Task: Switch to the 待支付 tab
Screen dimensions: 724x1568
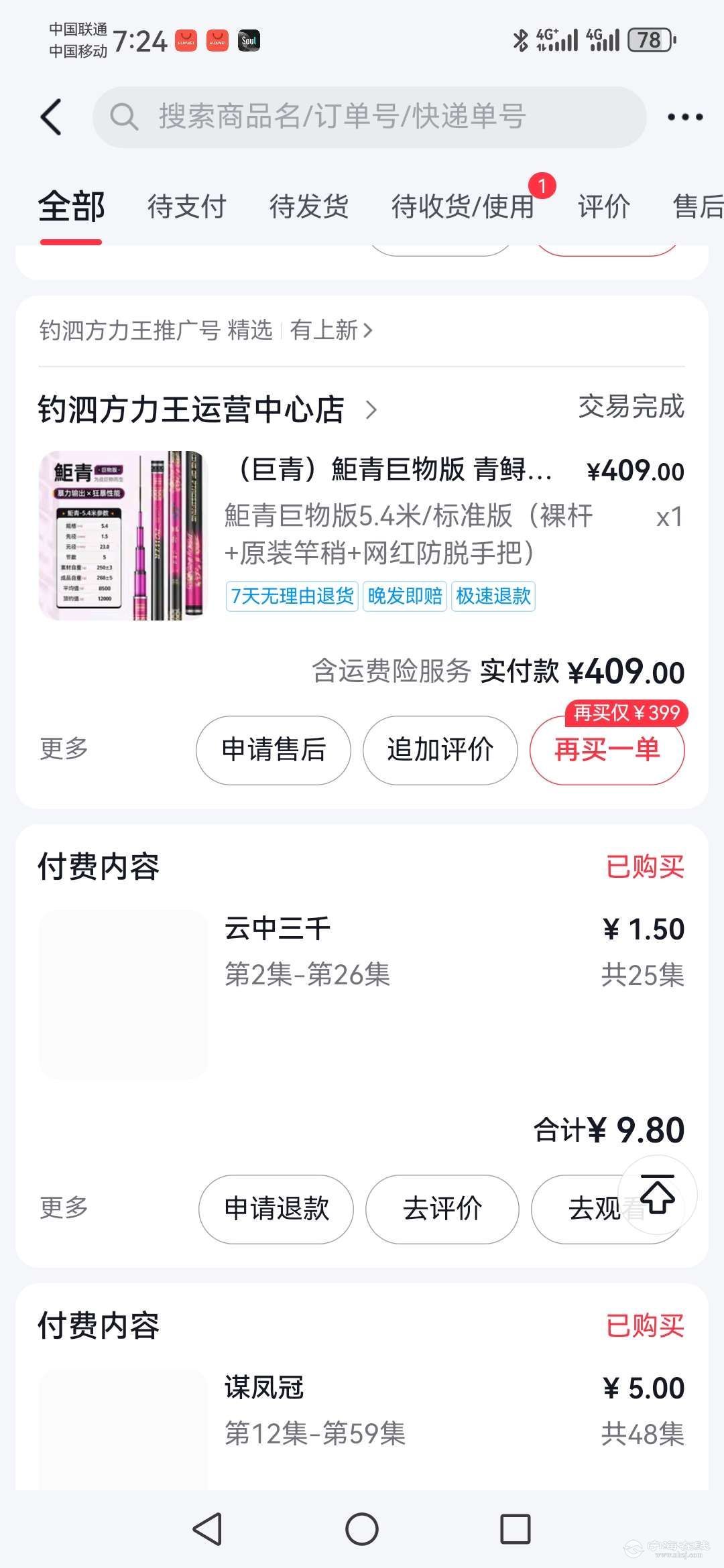Action: tap(186, 206)
